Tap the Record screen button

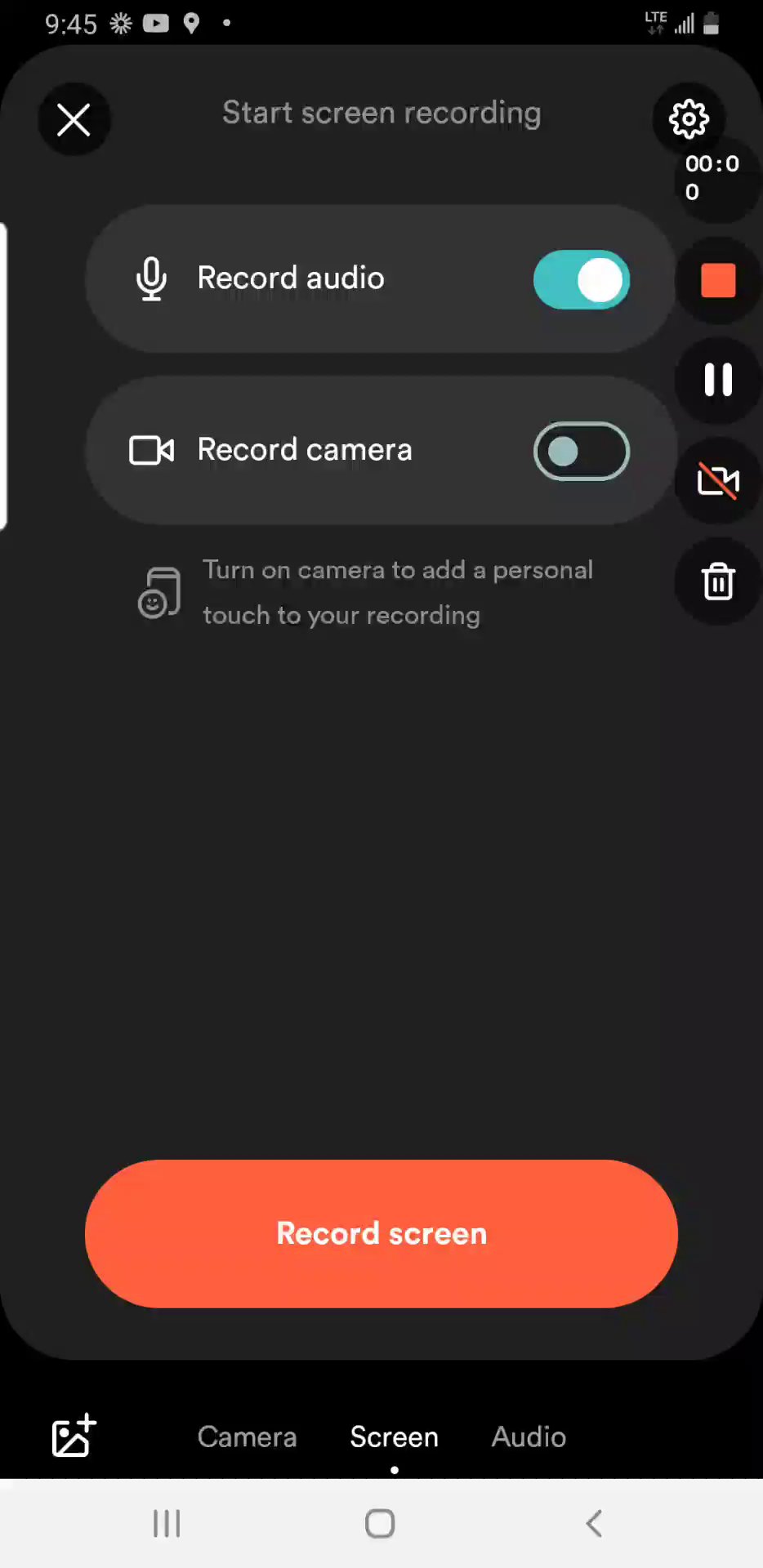click(381, 1233)
